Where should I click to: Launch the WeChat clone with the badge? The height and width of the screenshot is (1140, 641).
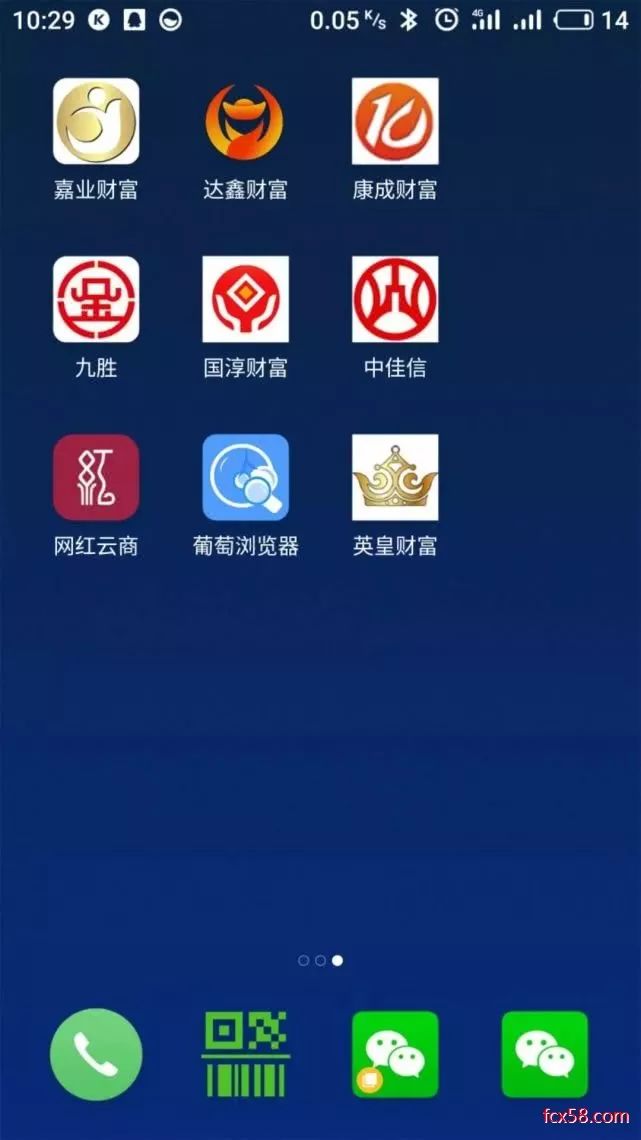(395, 1054)
